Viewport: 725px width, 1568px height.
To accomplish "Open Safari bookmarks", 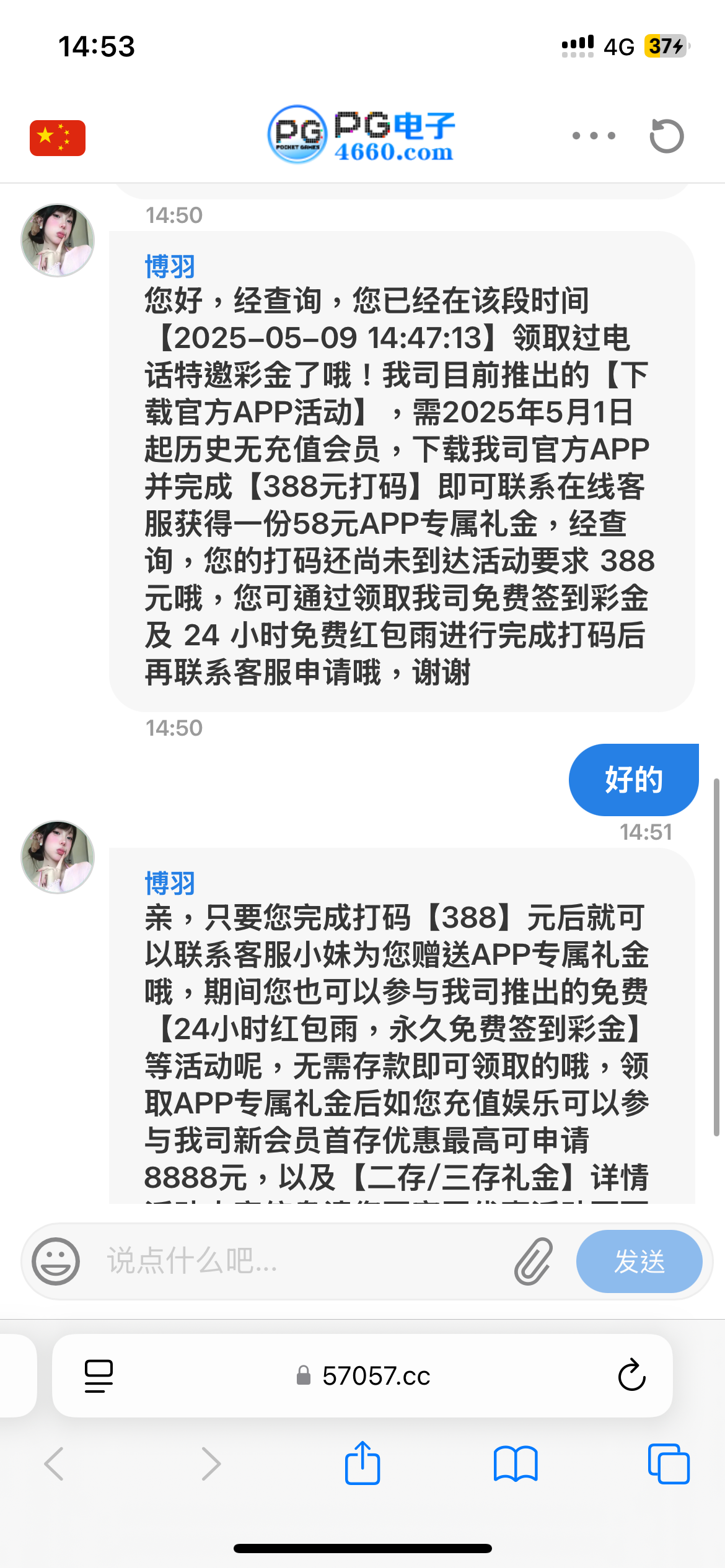I will coord(516,1464).
